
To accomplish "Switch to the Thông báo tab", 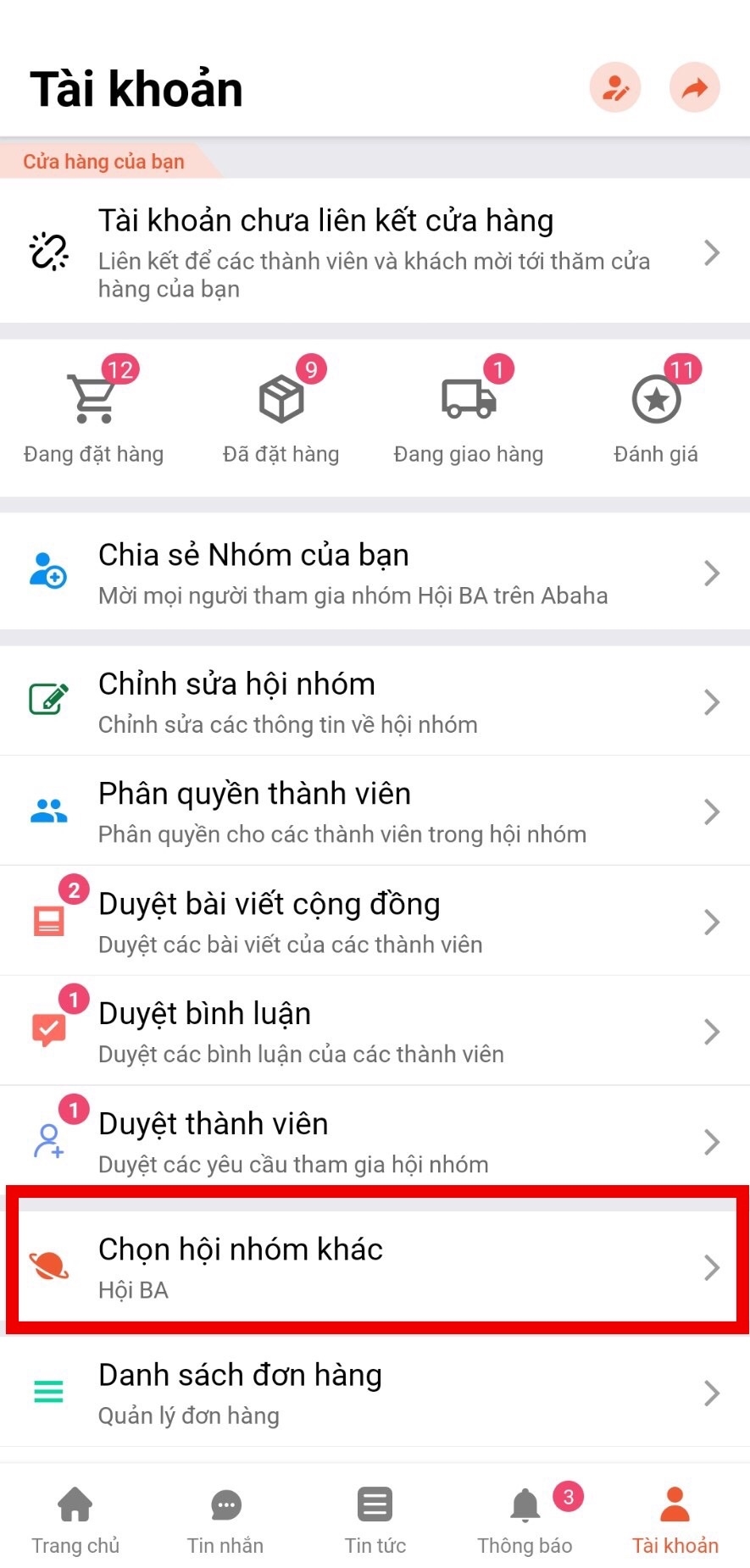I will [x=525, y=1520].
